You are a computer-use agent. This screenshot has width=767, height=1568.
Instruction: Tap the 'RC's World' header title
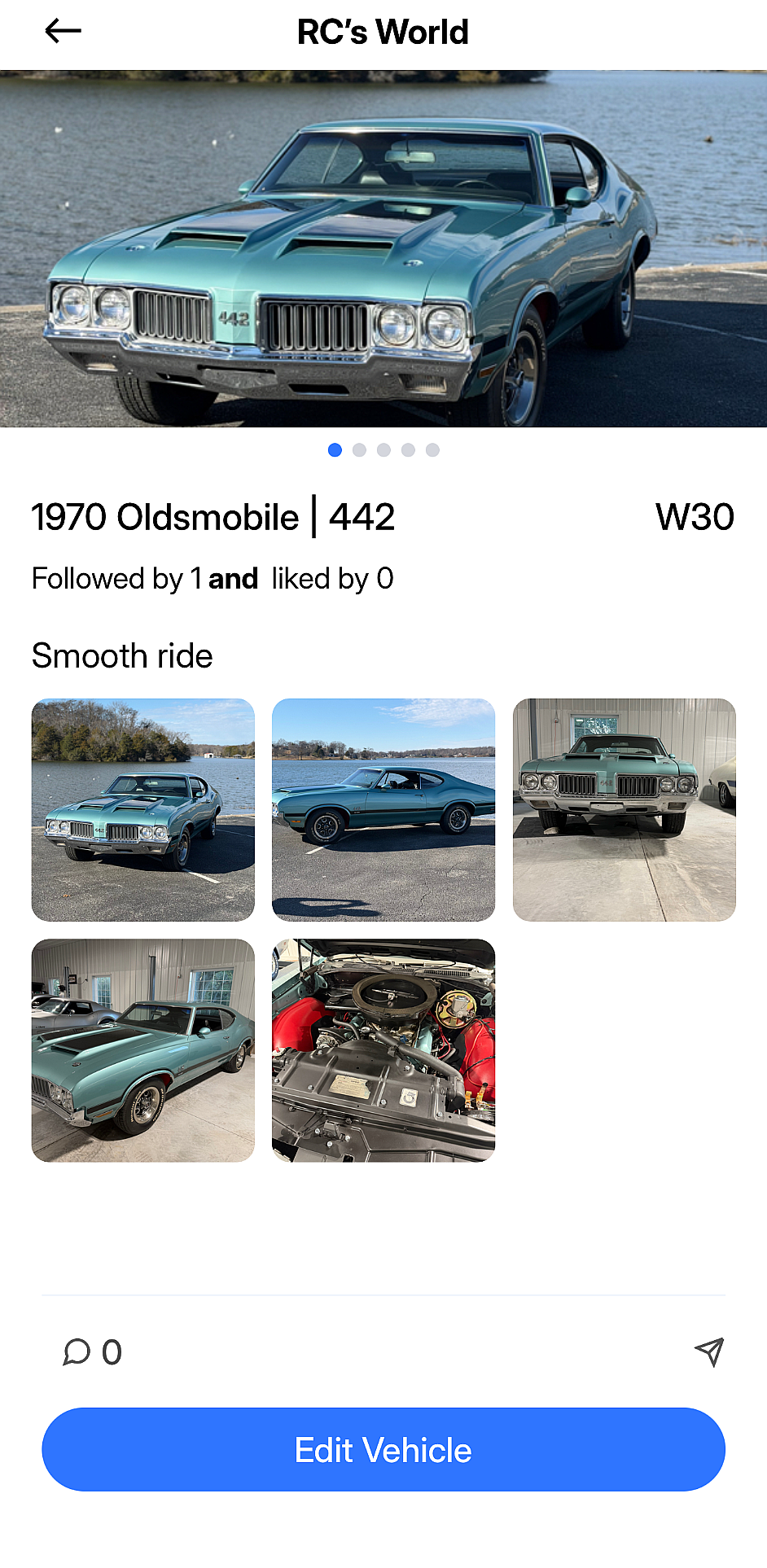click(383, 31)
